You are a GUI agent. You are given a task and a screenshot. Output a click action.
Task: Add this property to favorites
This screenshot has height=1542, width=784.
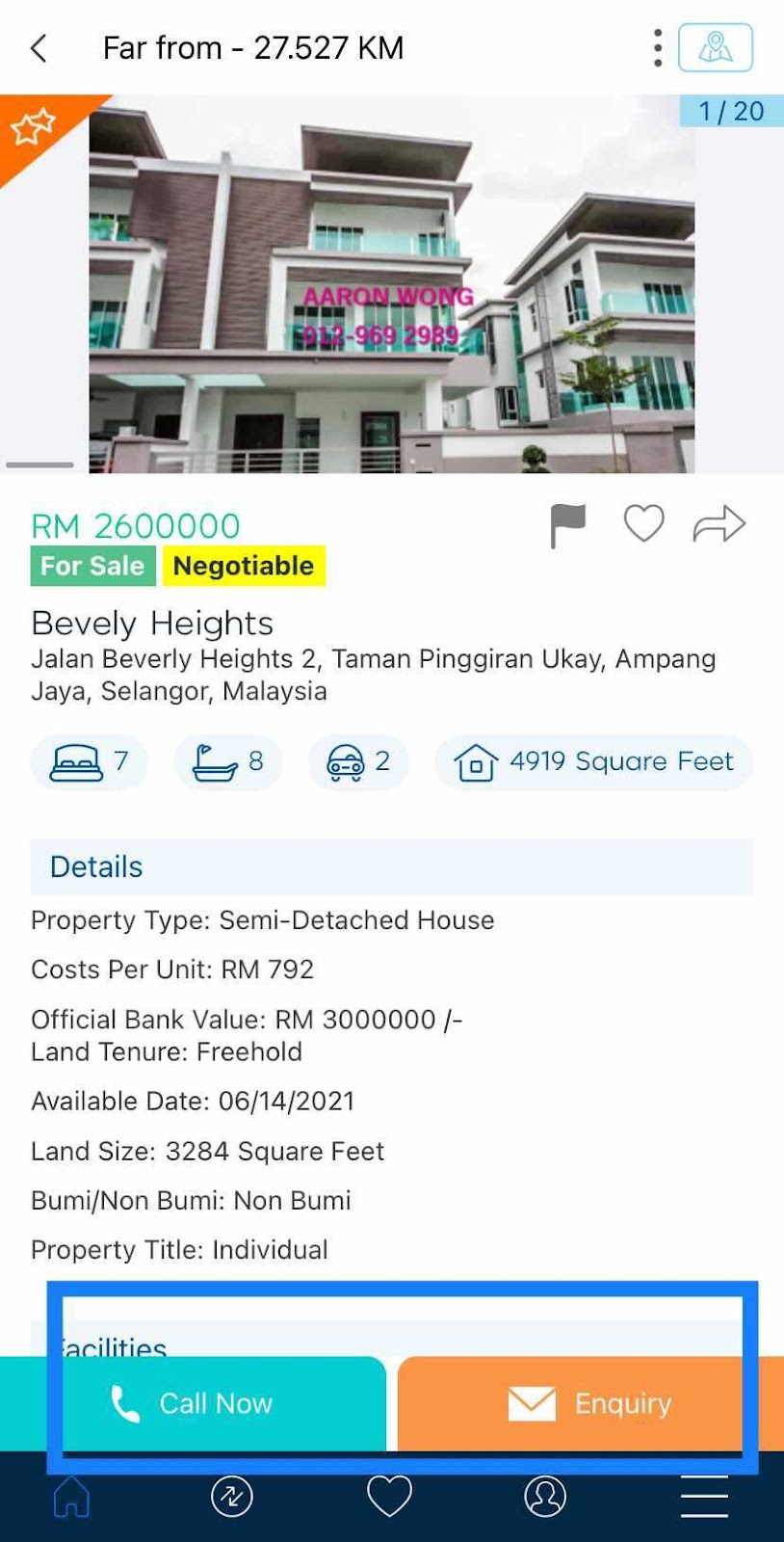(643, 523)
